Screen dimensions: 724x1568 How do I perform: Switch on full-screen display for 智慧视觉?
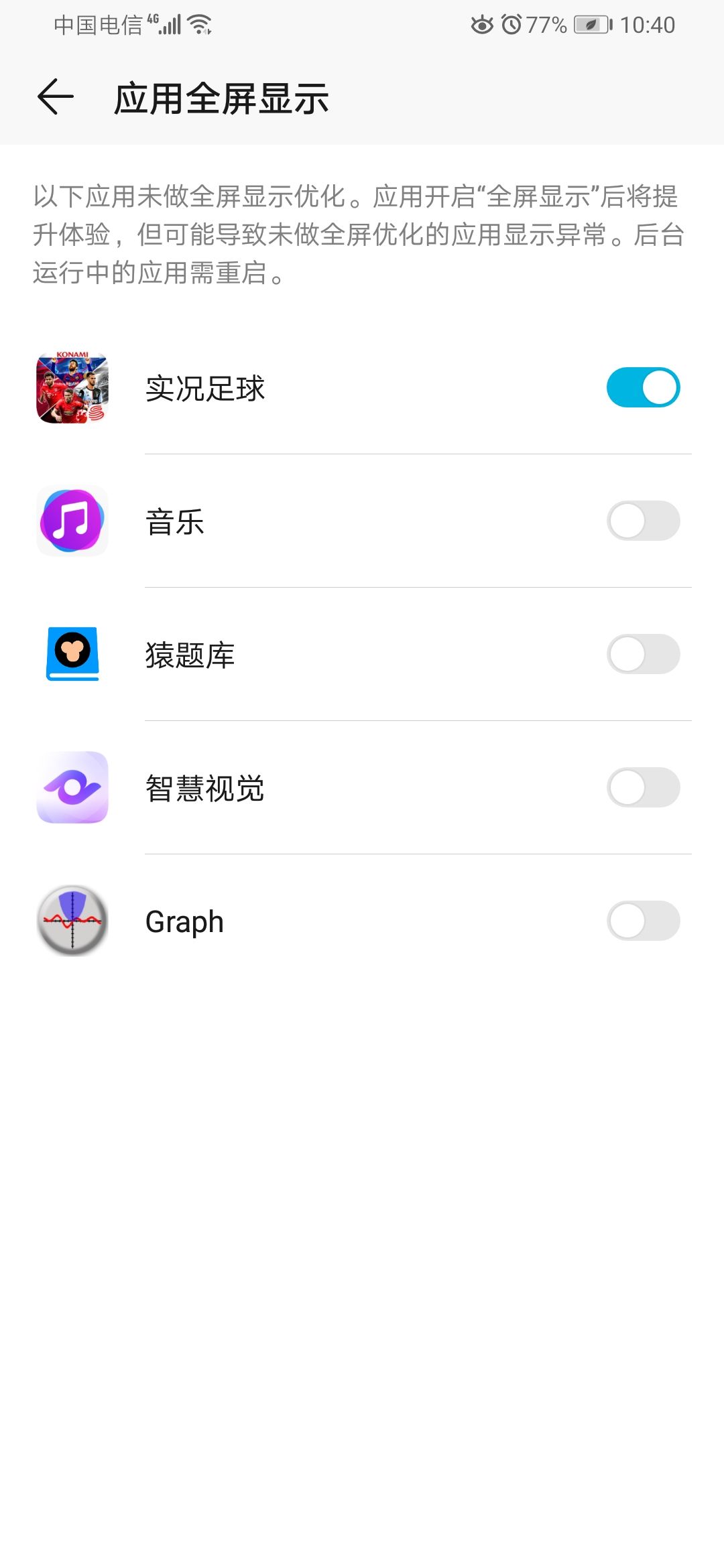click(643, 787)
